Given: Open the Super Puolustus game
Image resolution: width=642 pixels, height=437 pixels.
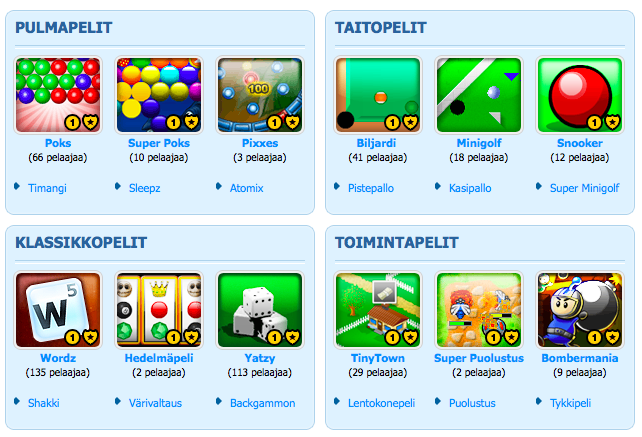Looking at the screenshot, I should click(x=478, y=310).
